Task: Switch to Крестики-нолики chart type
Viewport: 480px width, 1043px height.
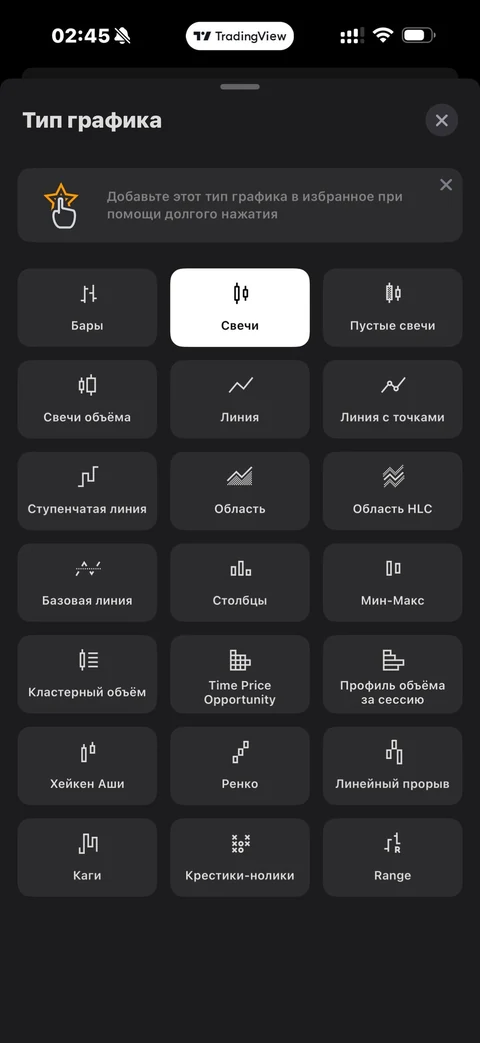Action: click(240, 858)
